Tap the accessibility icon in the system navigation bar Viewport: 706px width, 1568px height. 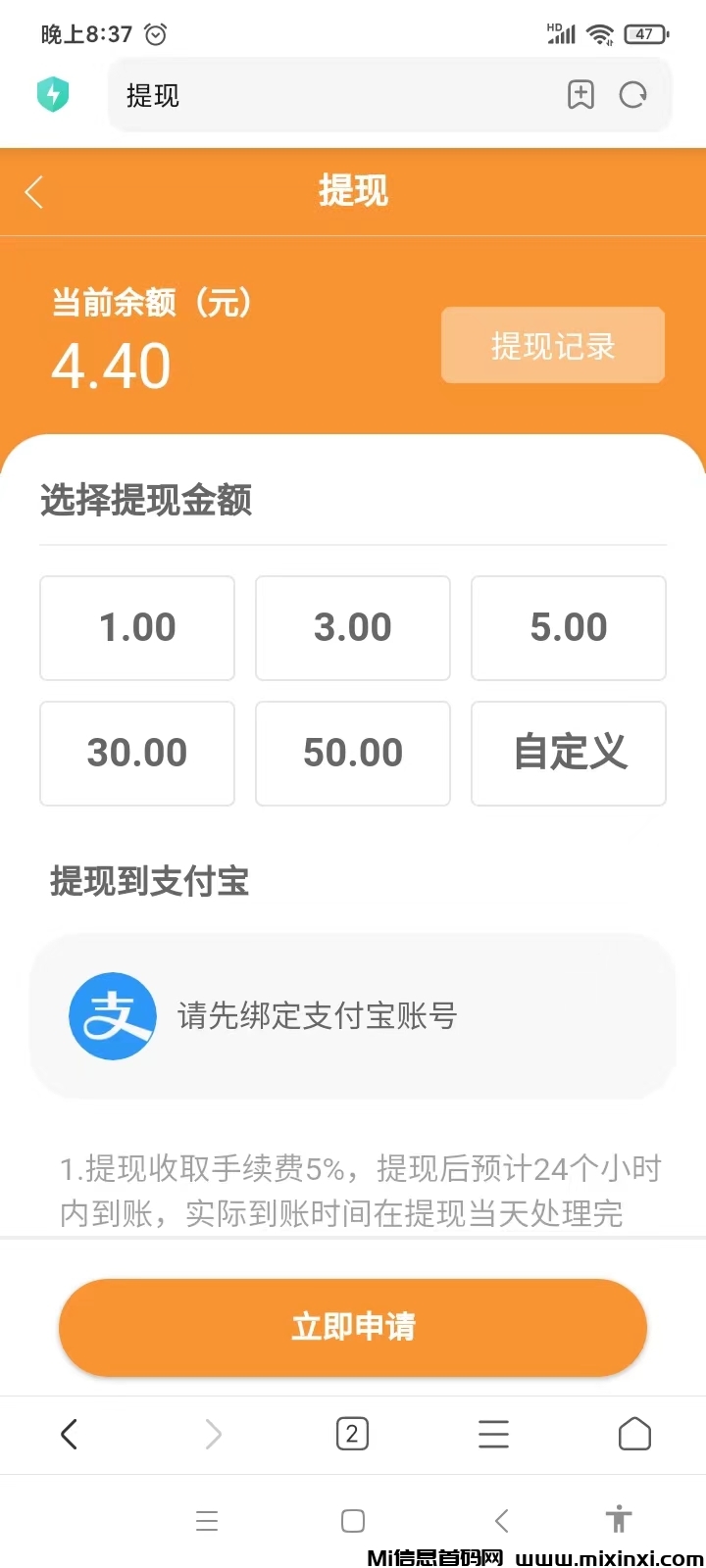619,1520
